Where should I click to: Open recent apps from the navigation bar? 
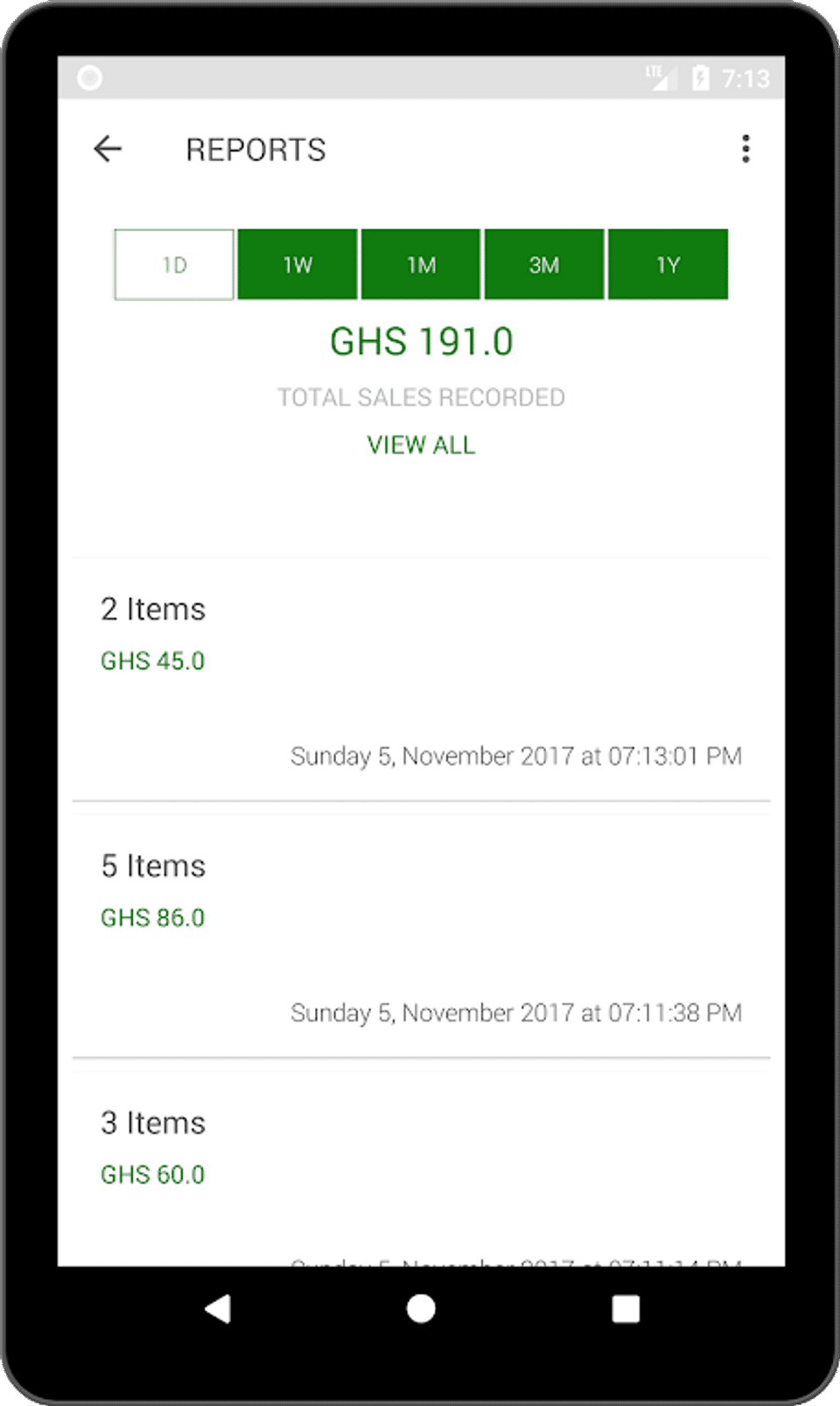(626, 1309)
